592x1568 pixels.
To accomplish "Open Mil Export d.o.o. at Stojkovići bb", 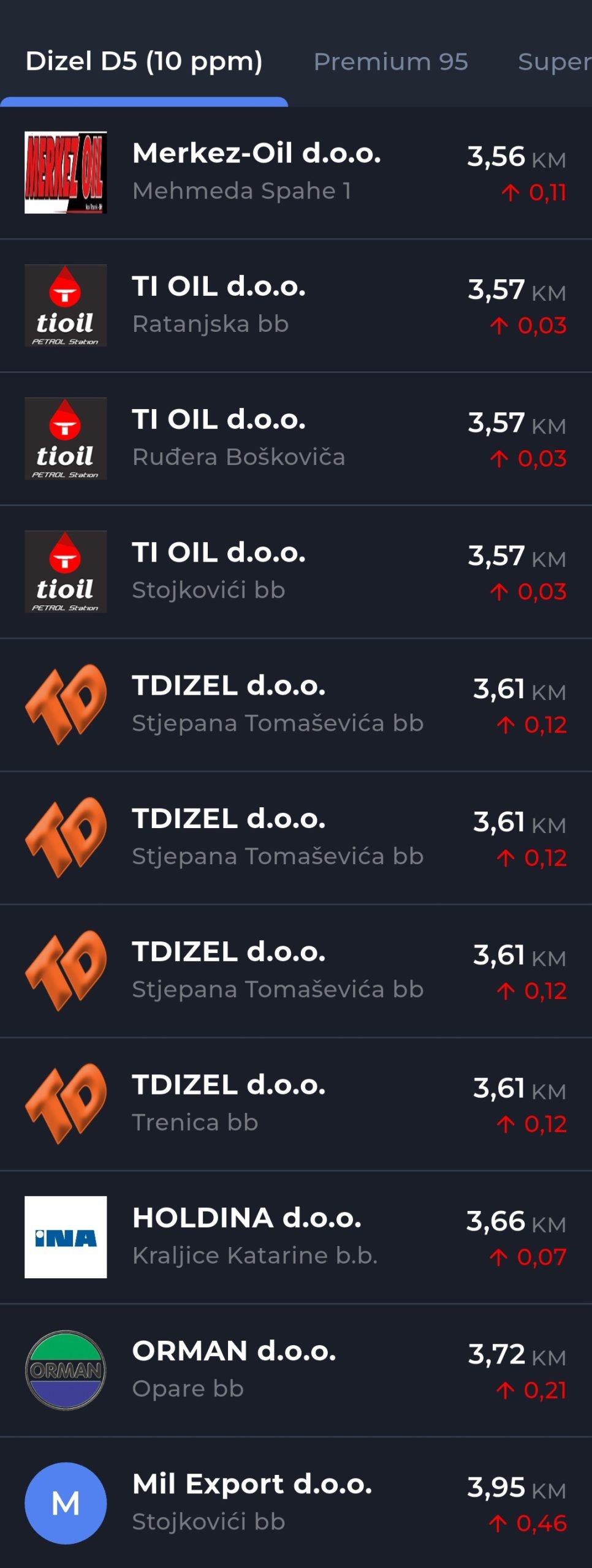I will [296, 1502].
